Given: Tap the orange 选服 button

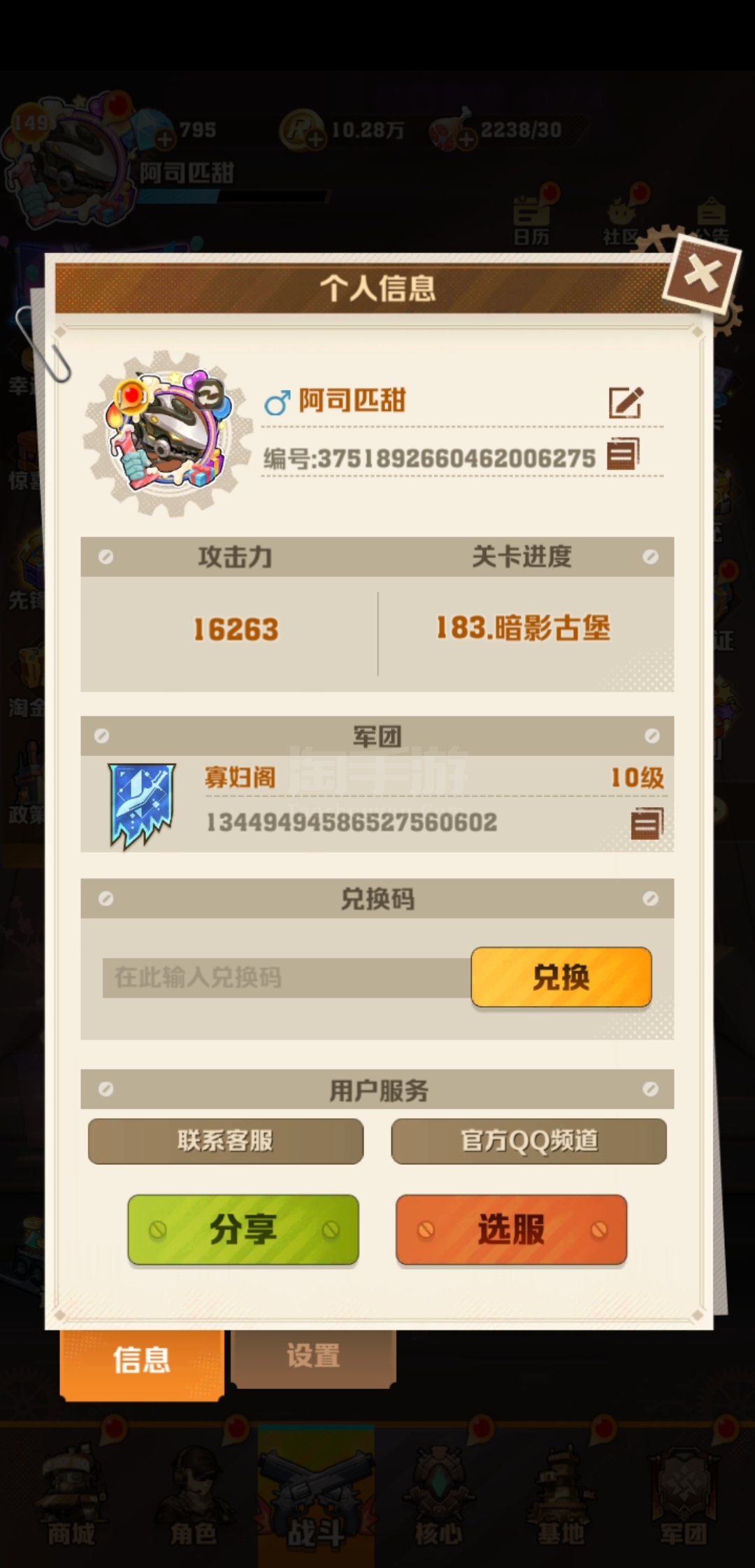Looking at the screenshot, I should (511, 1229).
